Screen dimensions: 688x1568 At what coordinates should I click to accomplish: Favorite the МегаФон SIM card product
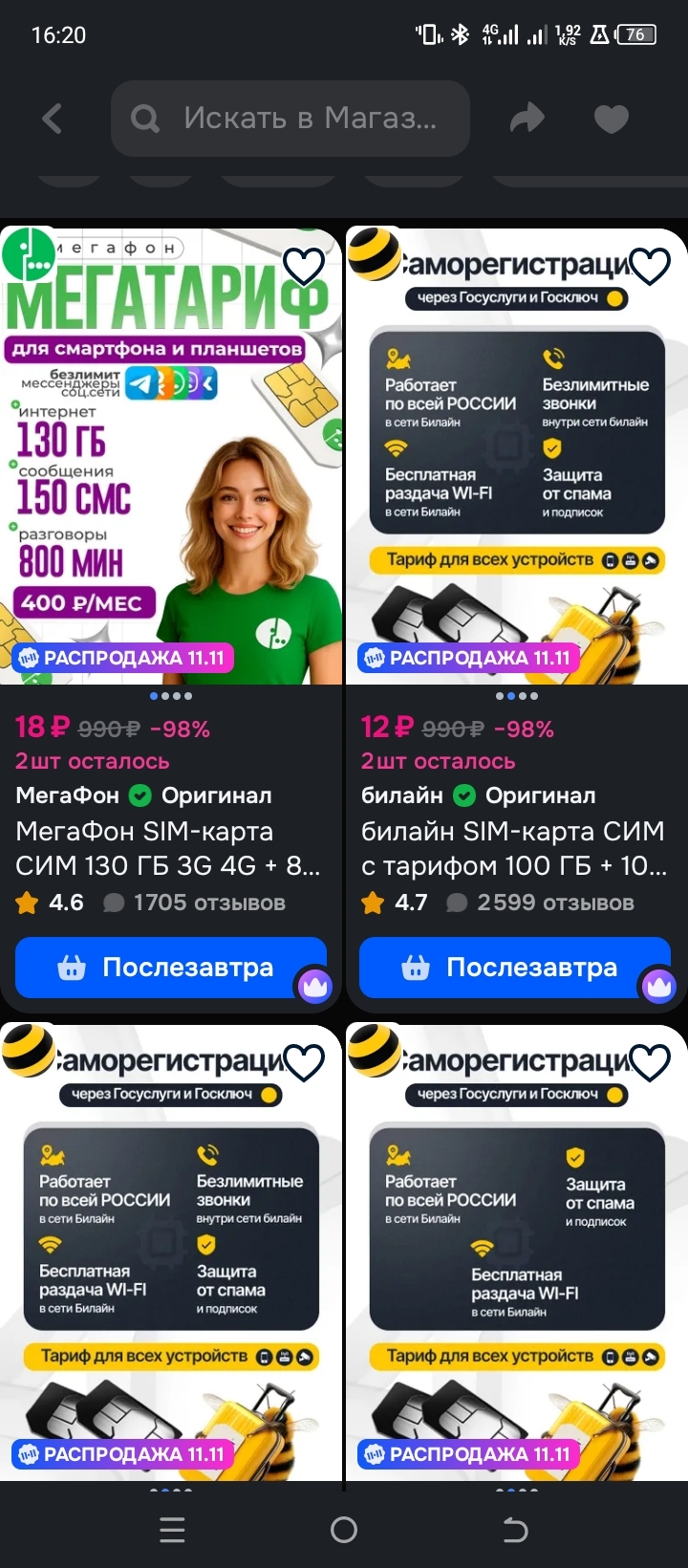pyautogui.click(x=305, y=267)
